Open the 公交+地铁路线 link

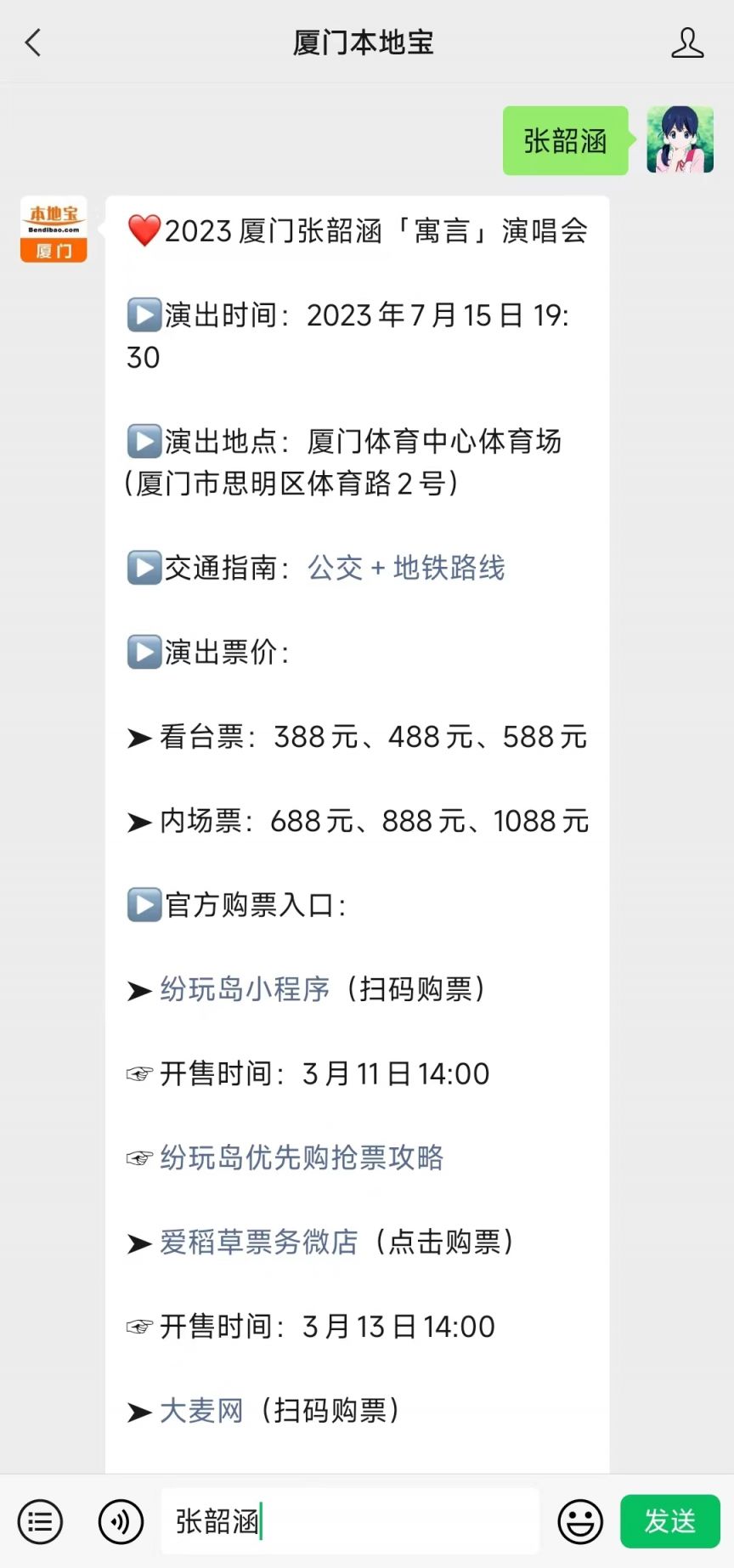pyautogui.click(x=406, y=568)
